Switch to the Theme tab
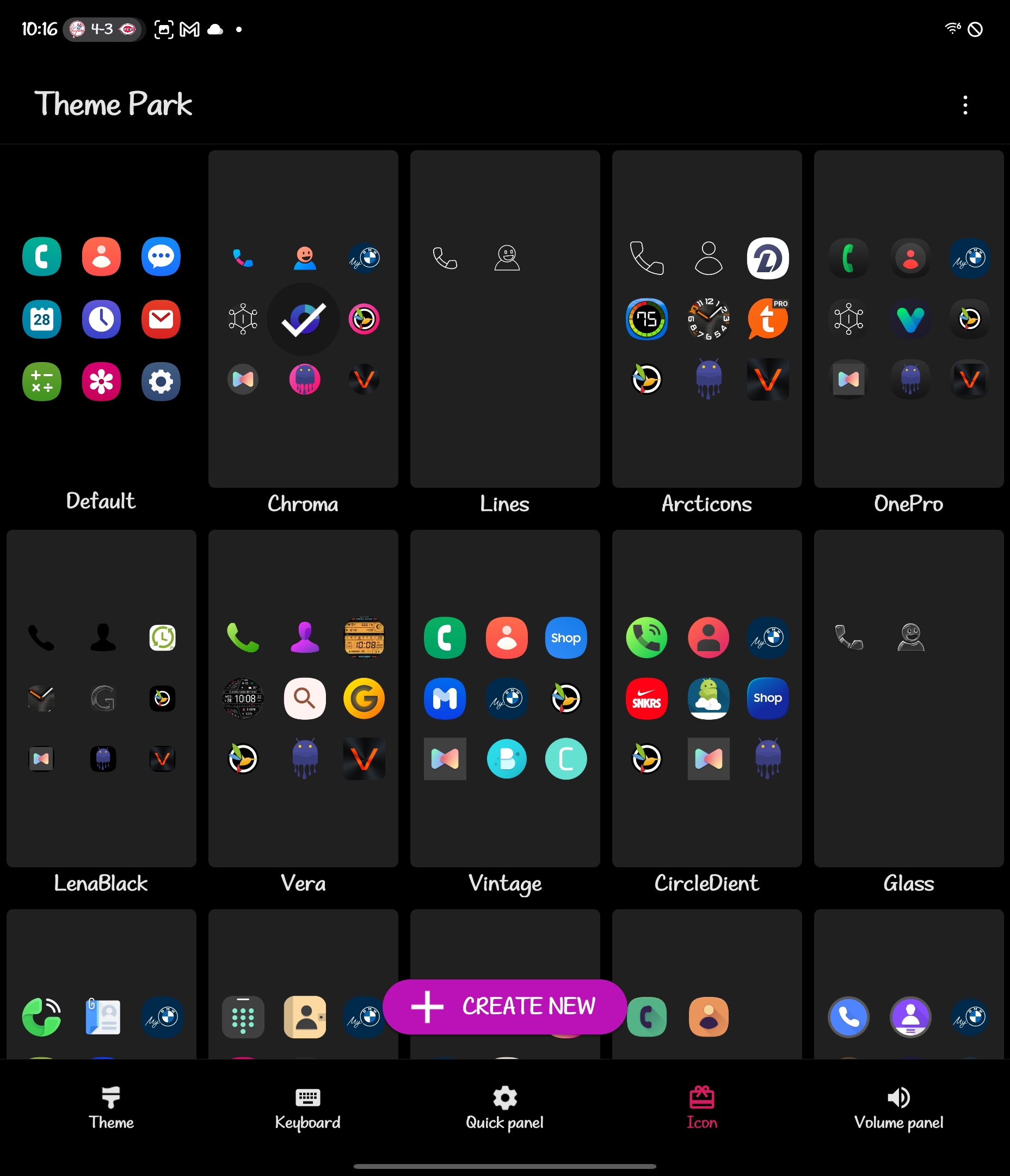1010x1176 pixels. coord(111,1107)
